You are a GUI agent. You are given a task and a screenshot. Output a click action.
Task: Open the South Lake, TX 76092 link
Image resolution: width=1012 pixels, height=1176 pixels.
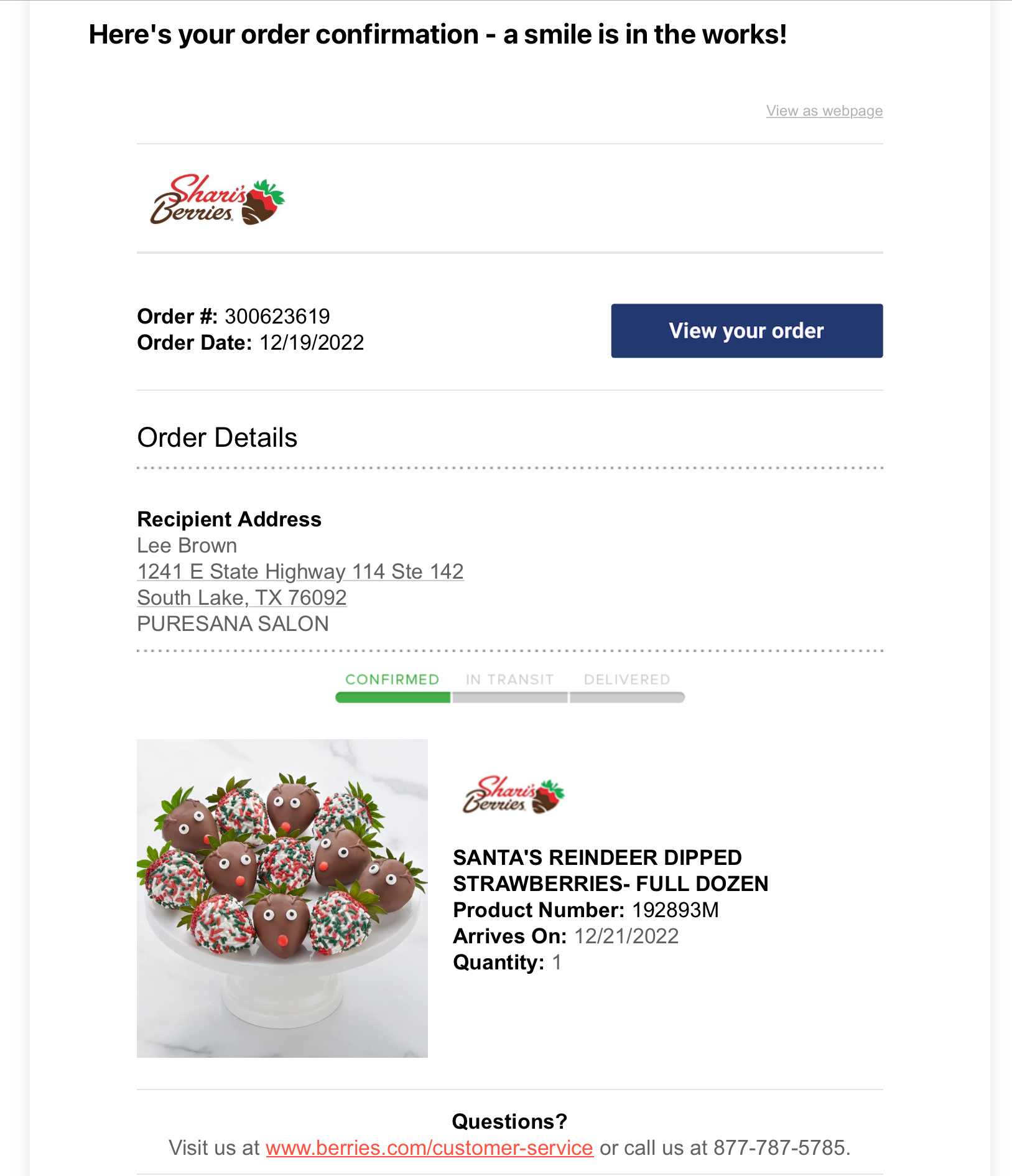[x=241, y=597]
